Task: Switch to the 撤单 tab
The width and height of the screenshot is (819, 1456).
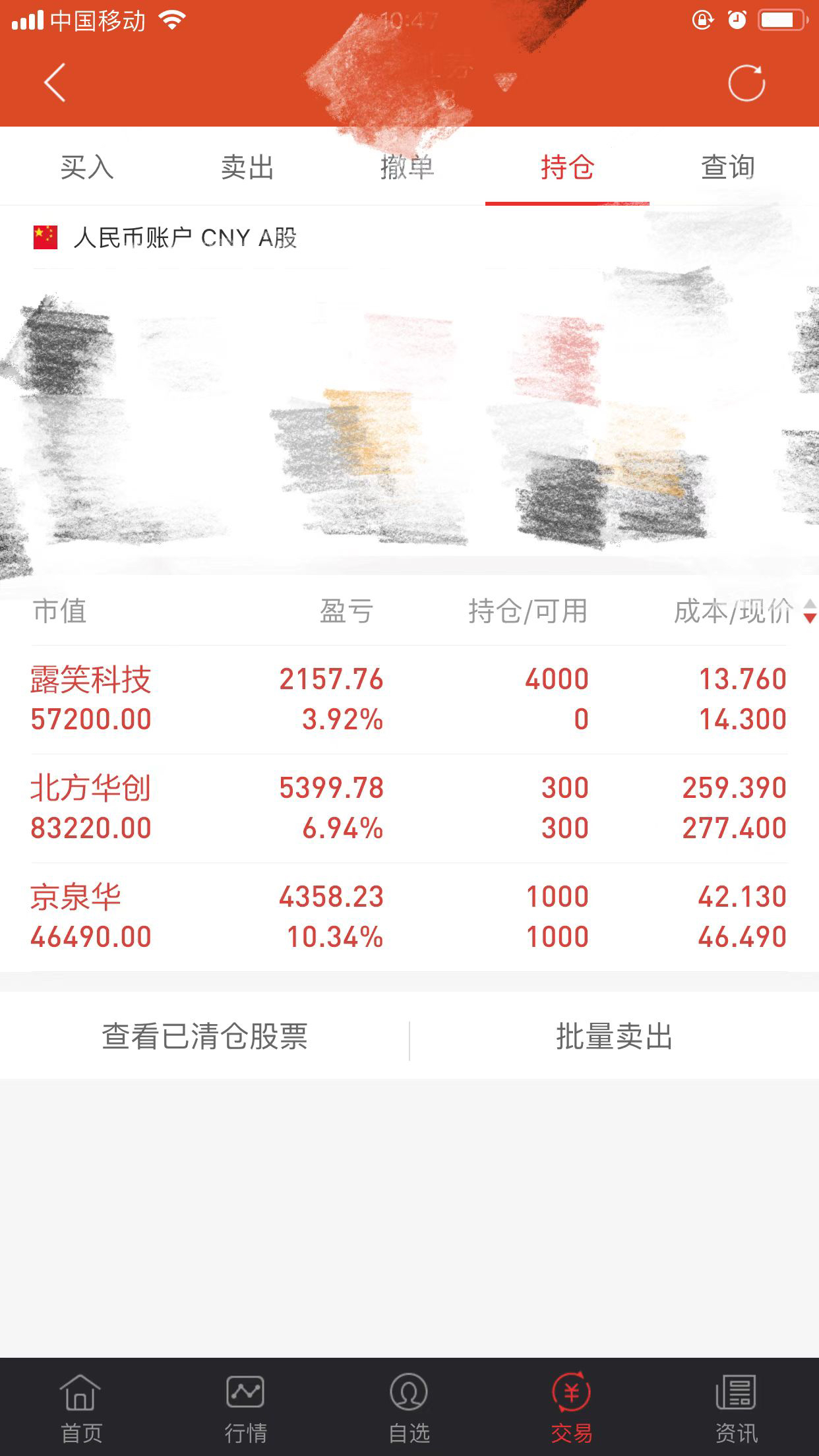Action: click(x=407, y=167)
